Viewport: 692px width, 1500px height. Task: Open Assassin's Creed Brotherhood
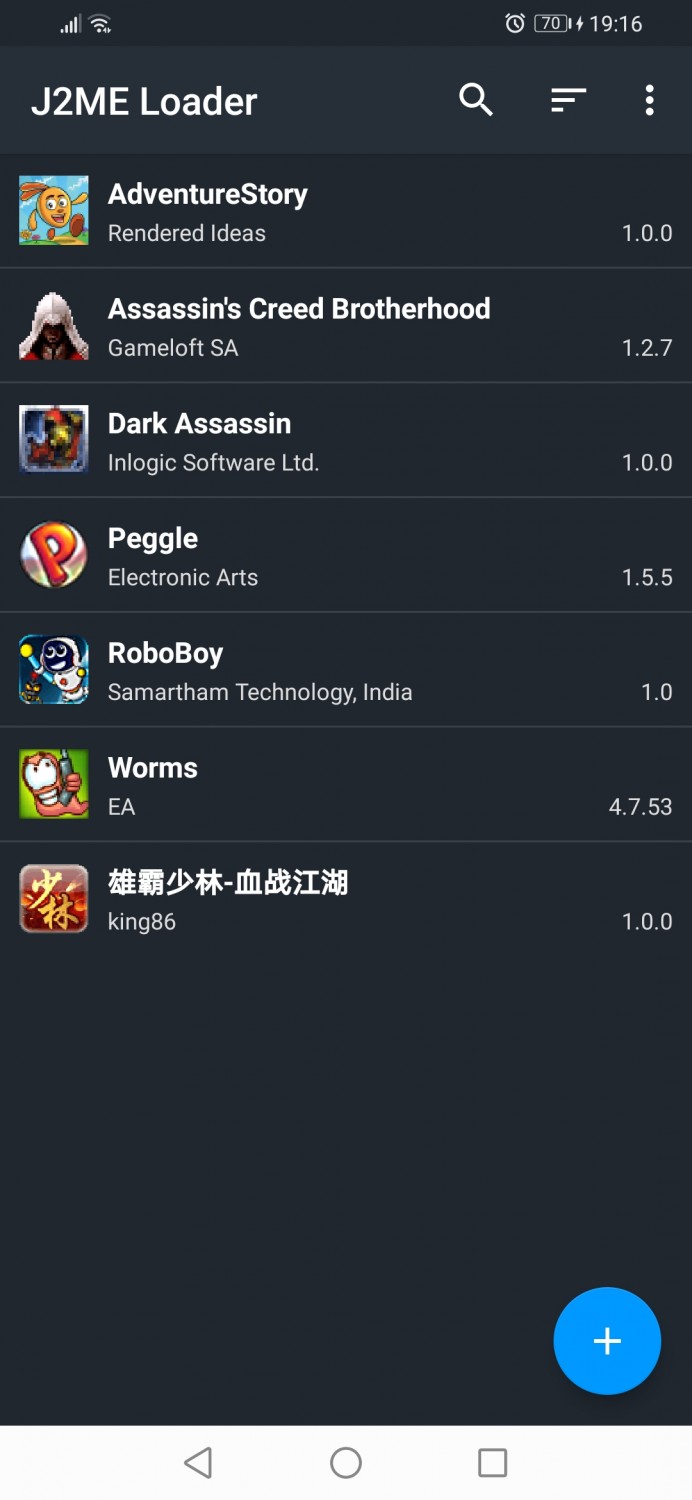coord(345,326)
